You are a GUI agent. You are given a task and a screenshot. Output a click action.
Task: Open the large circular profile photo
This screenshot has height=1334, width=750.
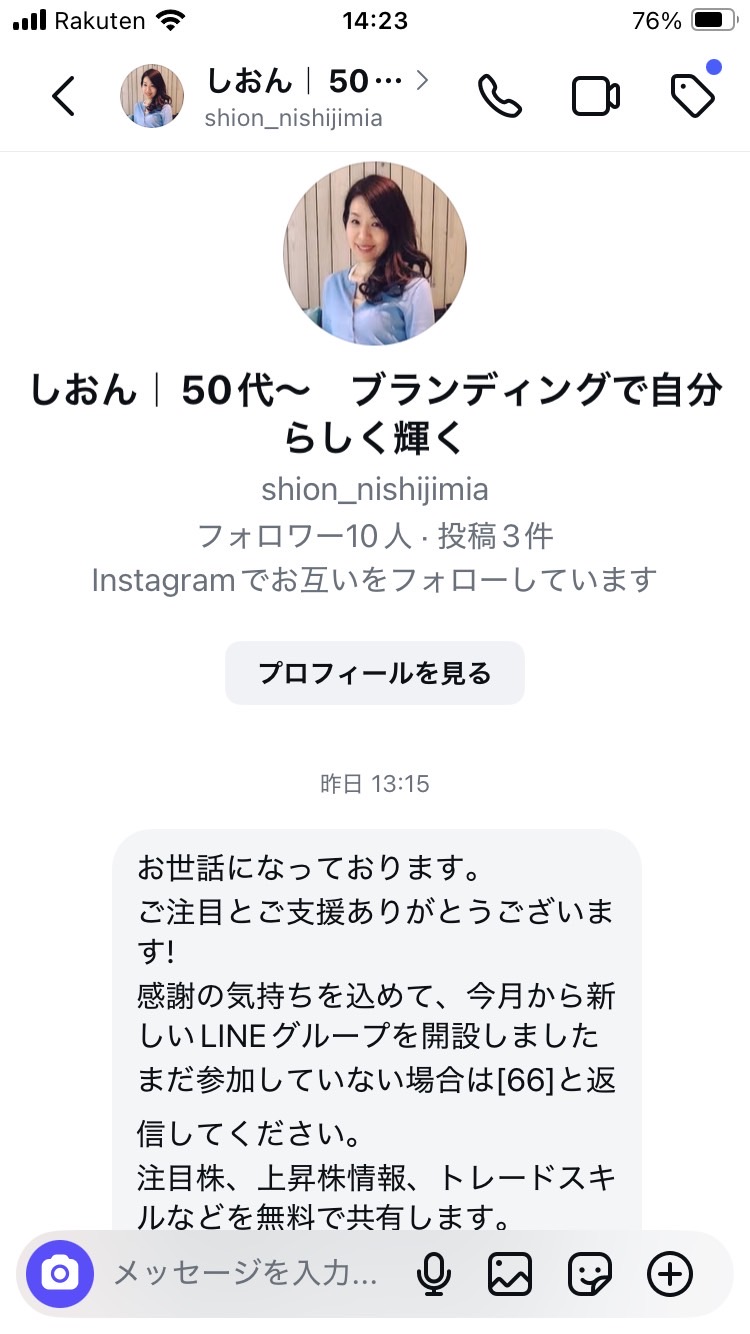375,254
